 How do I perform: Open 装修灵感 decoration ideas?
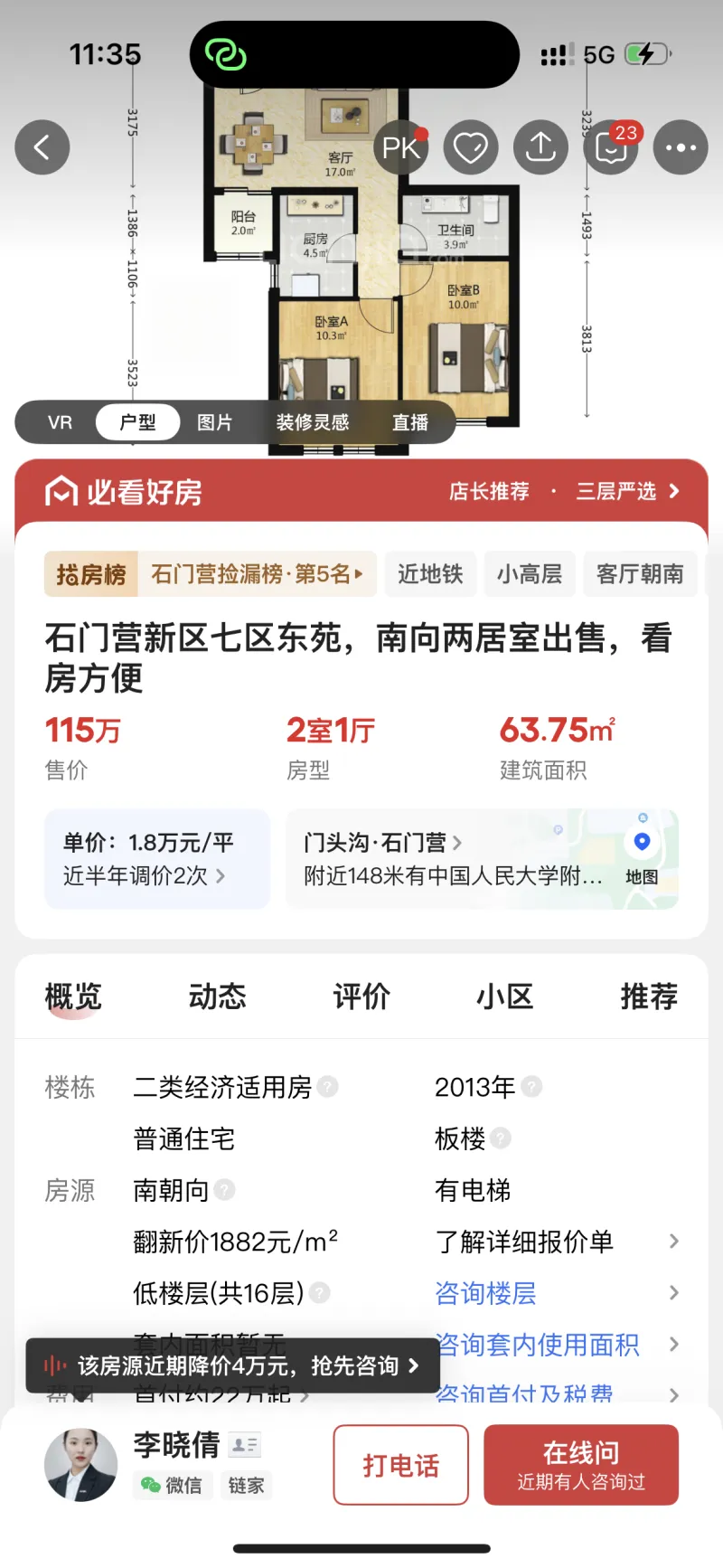point(313,422)
